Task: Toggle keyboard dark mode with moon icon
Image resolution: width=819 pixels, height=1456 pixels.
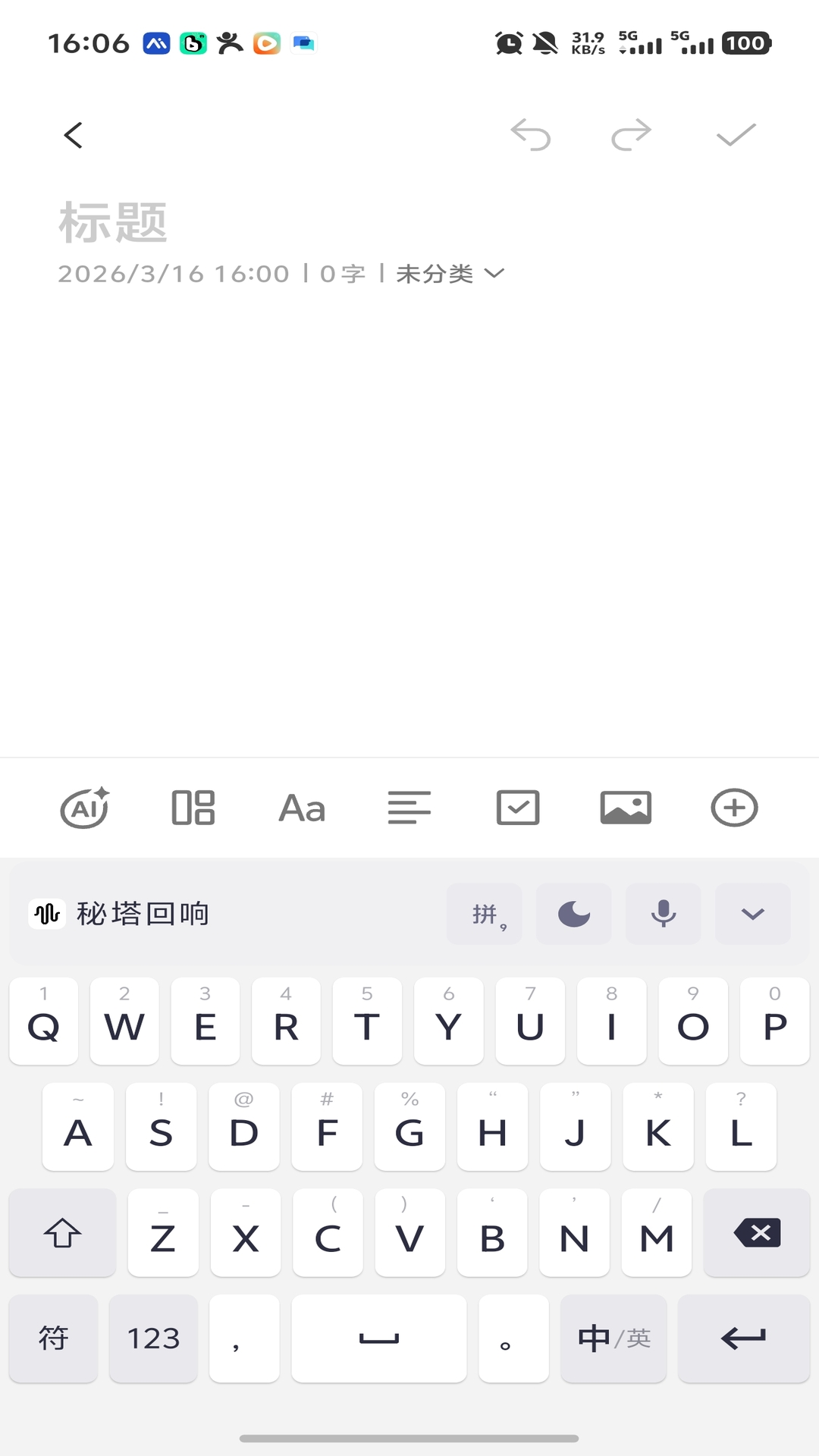Action: pos(573,913)
